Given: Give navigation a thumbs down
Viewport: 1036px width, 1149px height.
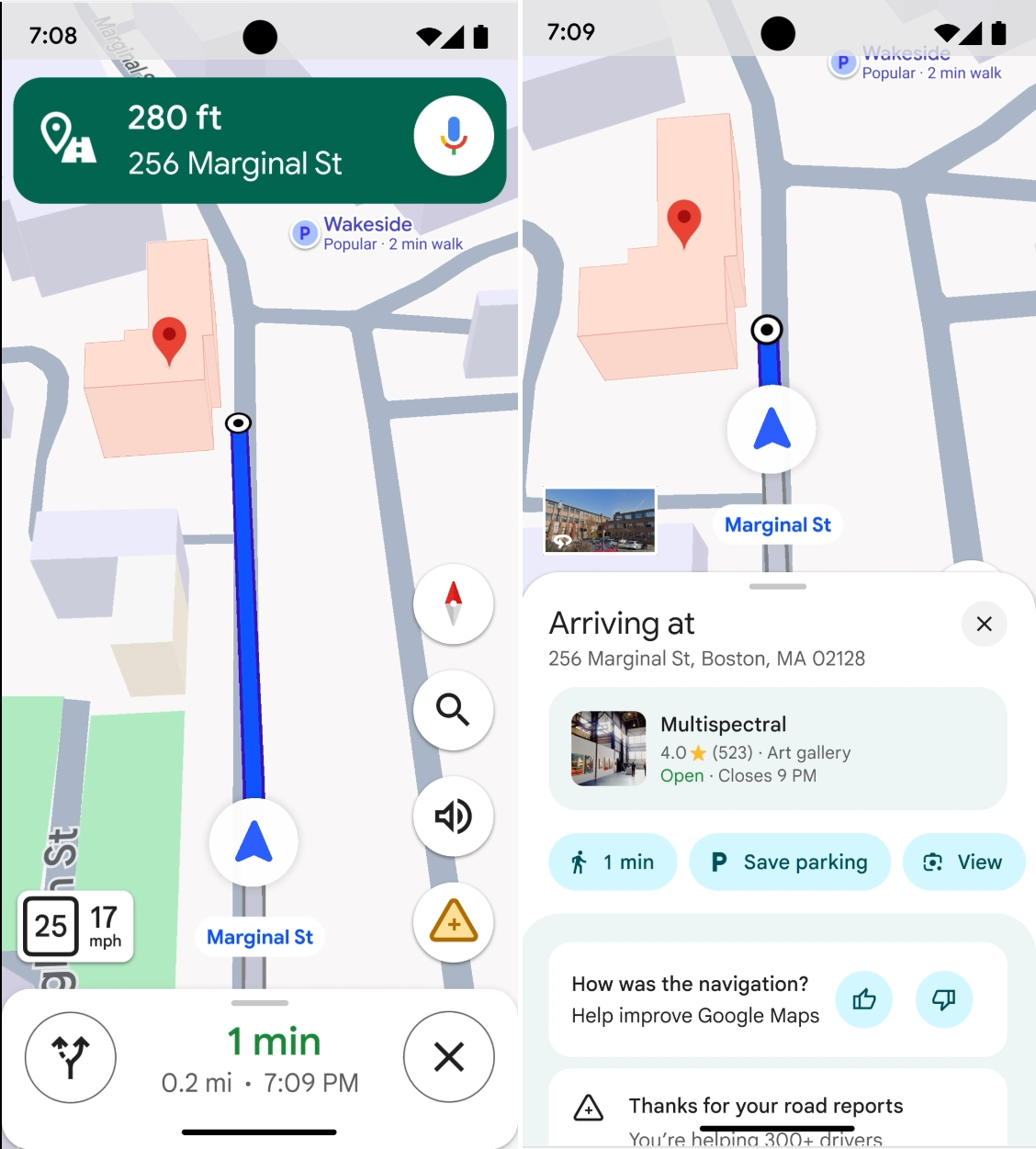Looking at the screenshot, I should [x=943, y=999].
